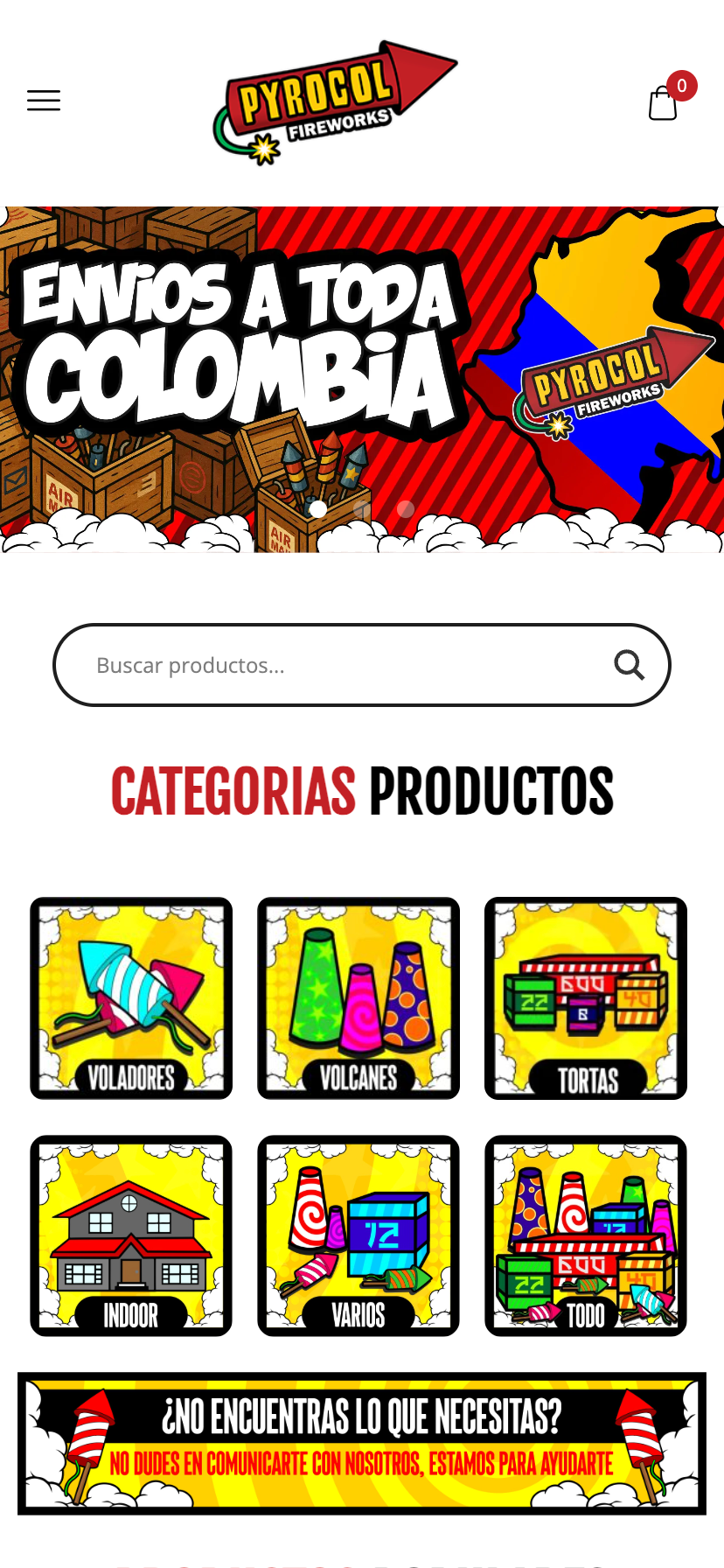
Task: Show all products via Todo tile
Action: coord(586,1235)
